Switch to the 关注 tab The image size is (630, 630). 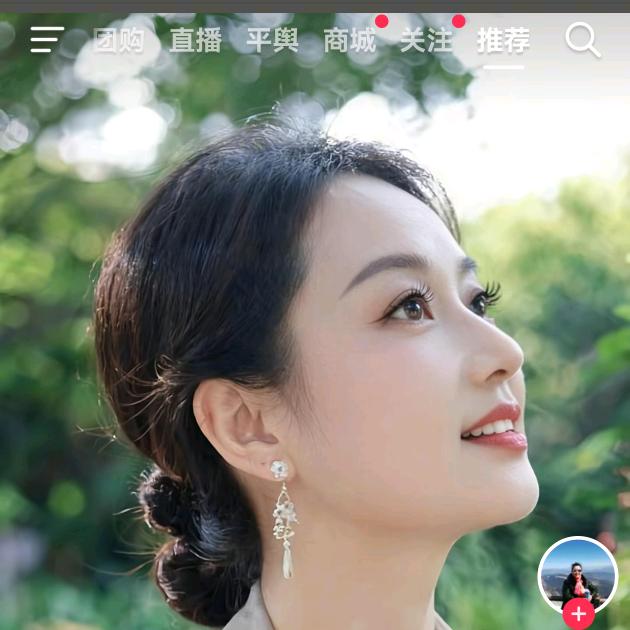[426, 41]
